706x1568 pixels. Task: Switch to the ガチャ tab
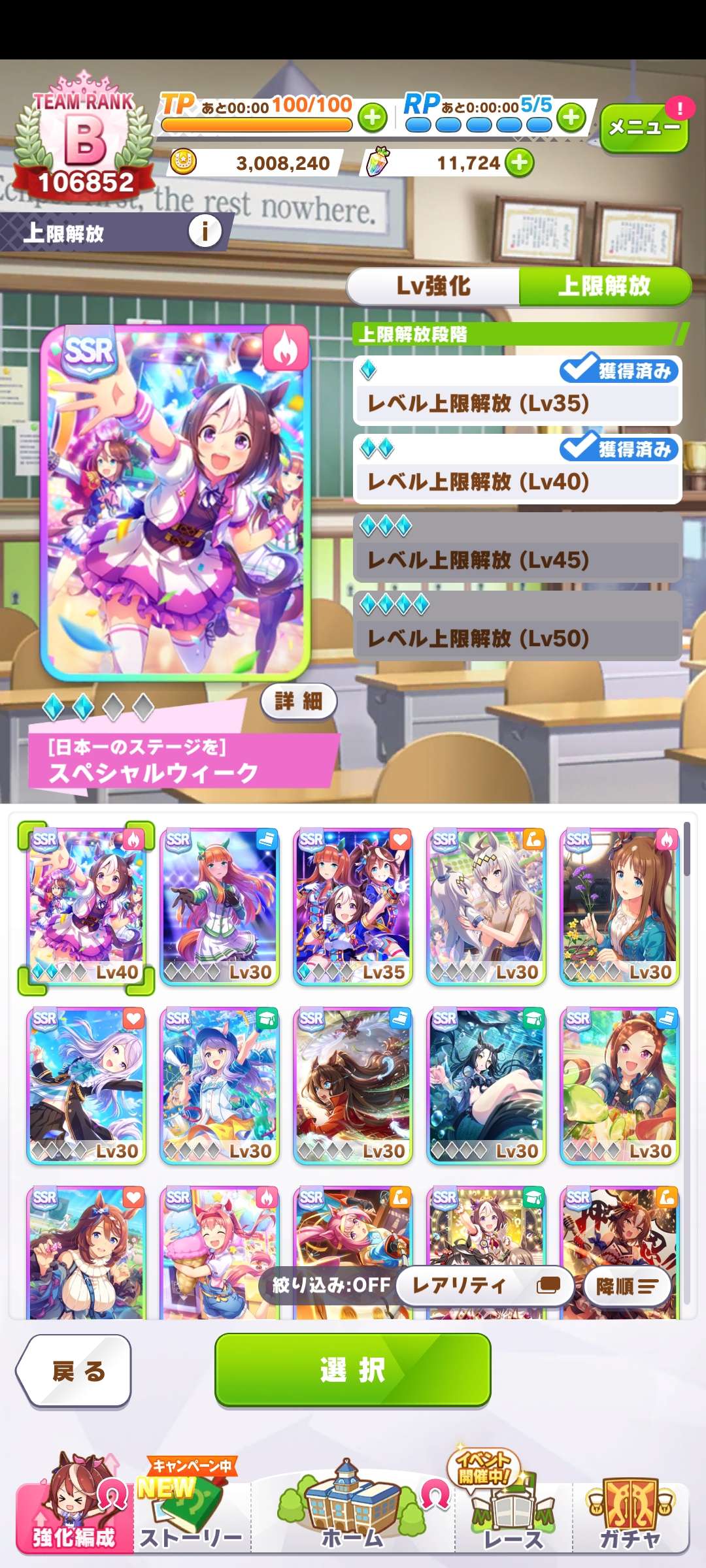coord(631,1516)
